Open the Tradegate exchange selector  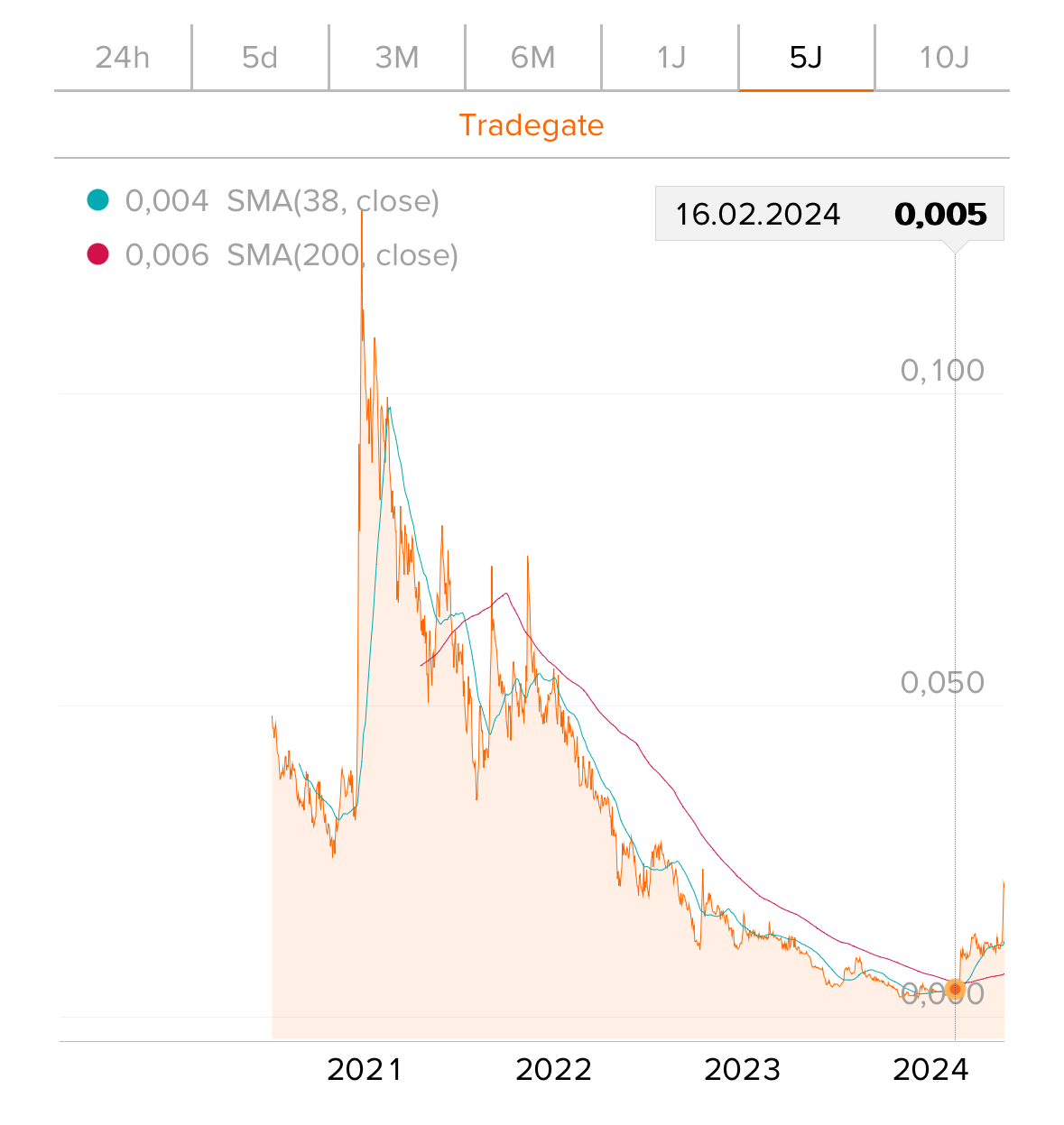tap(532, 125)
